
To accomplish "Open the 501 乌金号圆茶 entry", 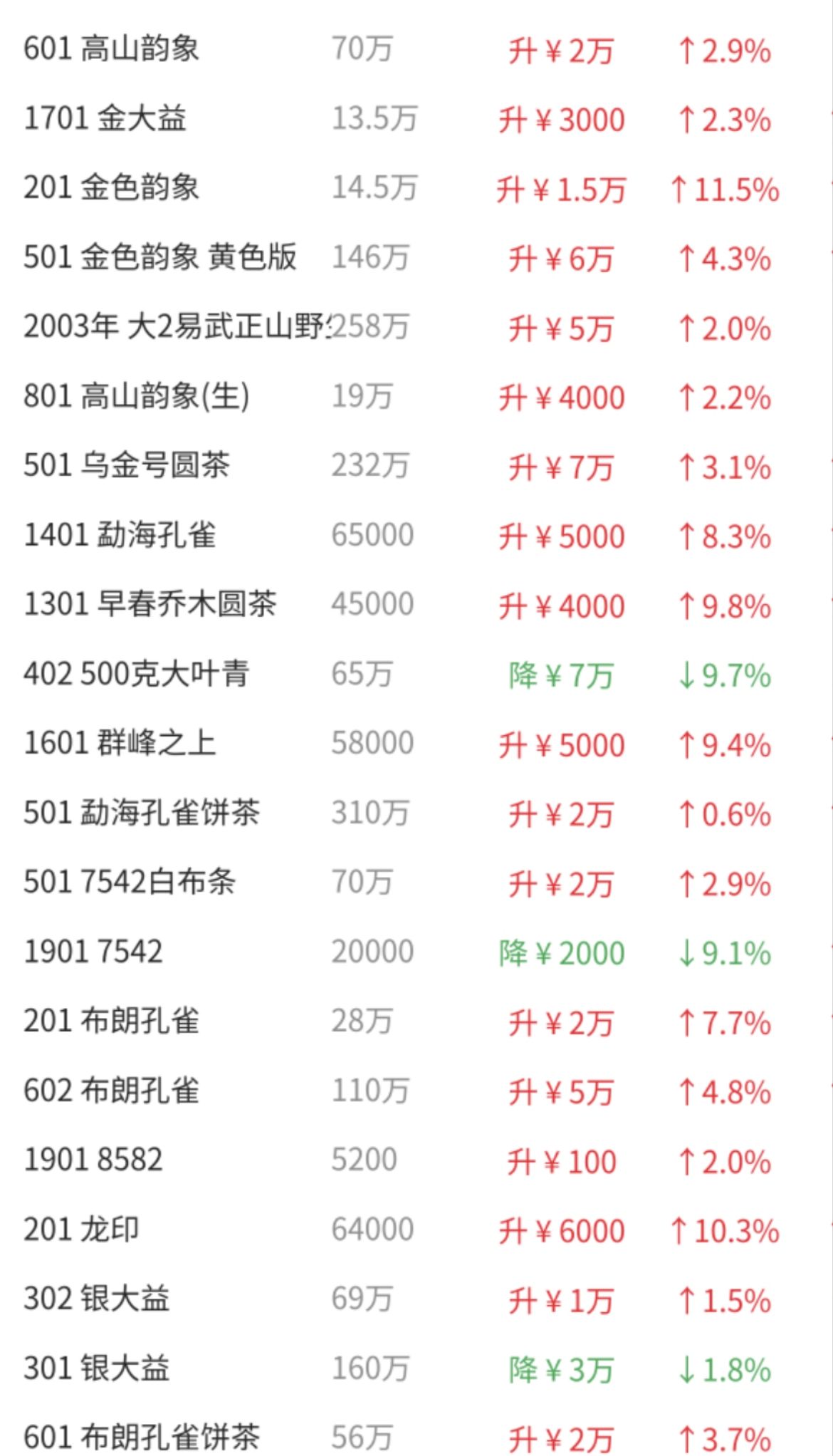I will pos(416,467).
